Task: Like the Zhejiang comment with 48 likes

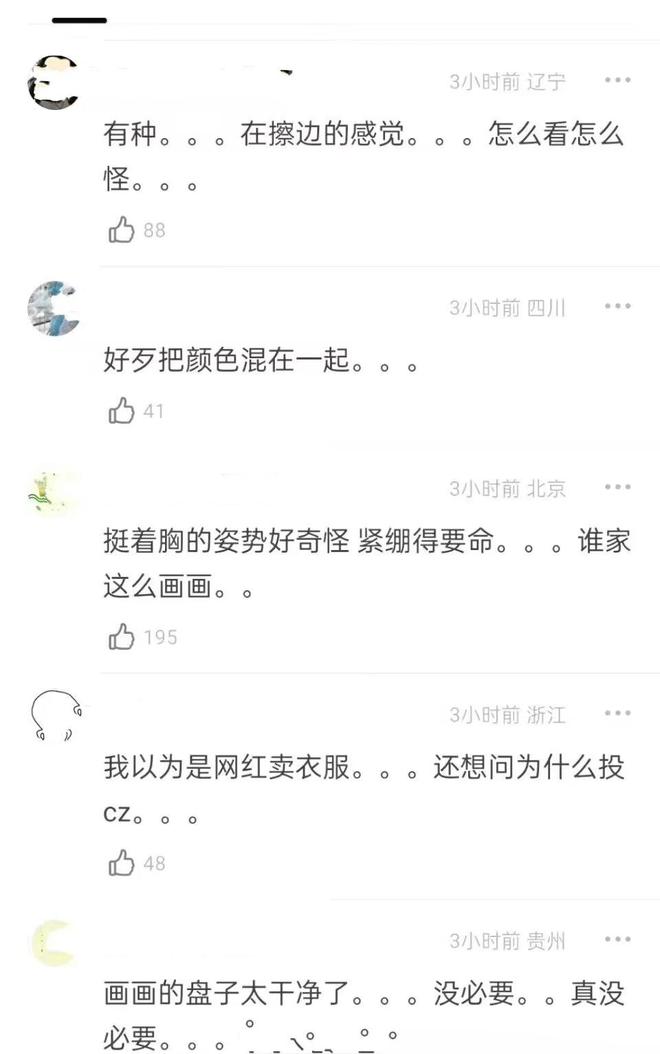Action: pos(122,863)
